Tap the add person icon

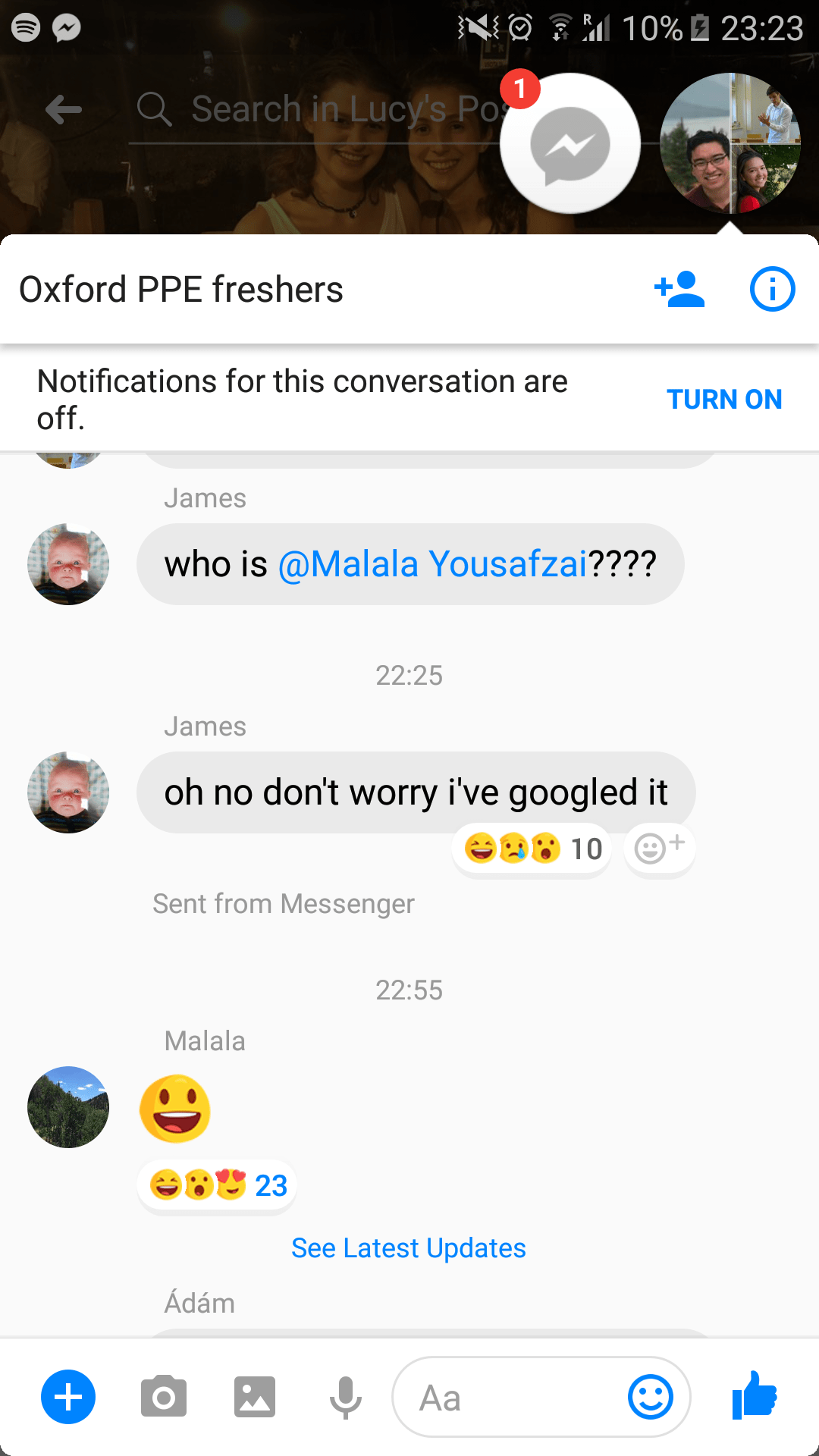pos(679,289)
